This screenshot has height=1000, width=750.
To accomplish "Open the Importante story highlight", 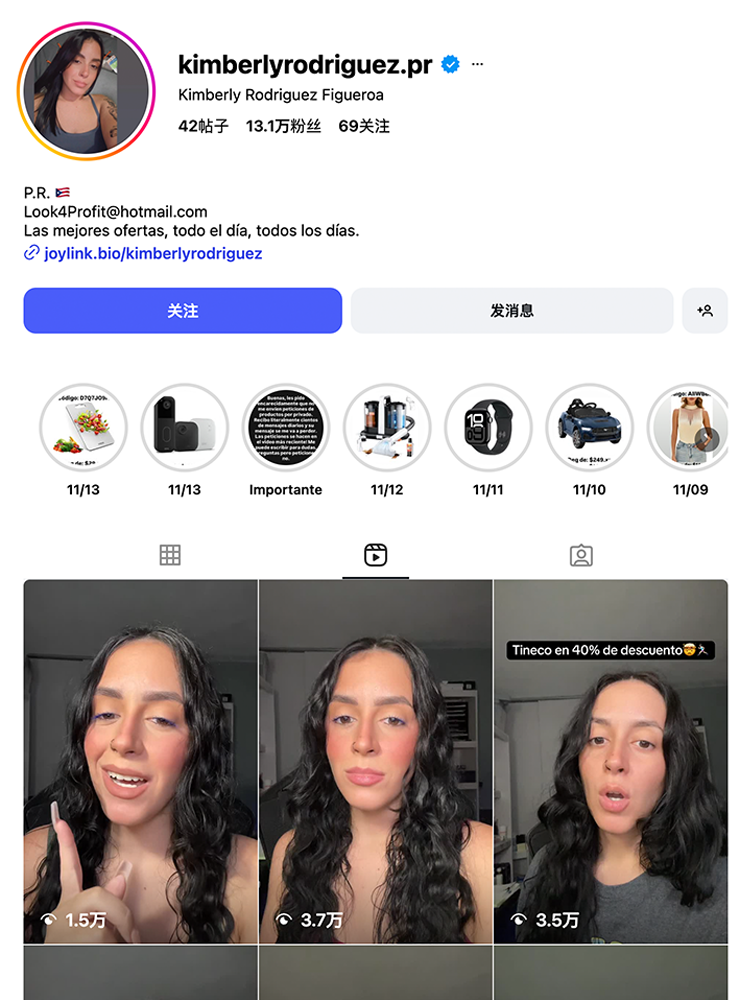I will click(286, 428).
